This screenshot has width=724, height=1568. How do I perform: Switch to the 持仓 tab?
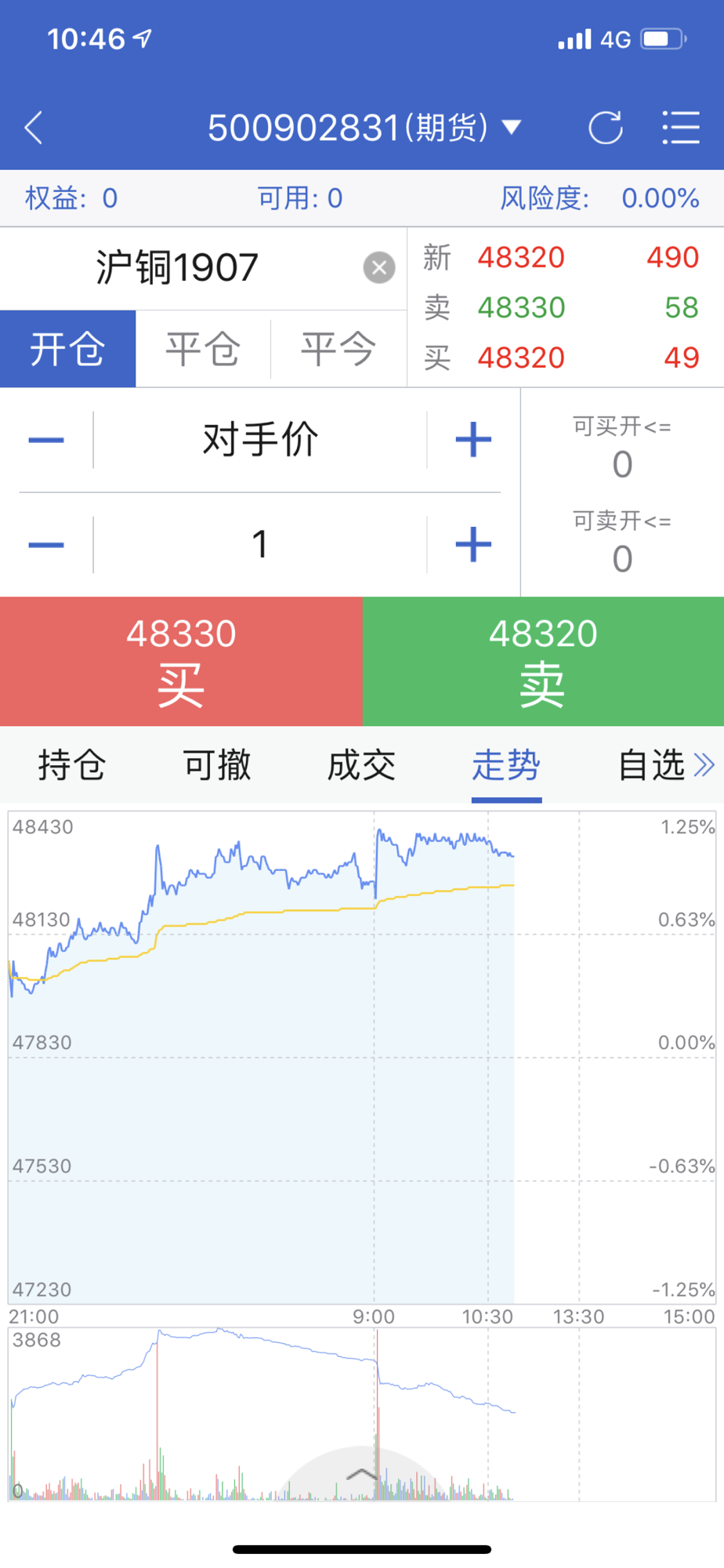coord(71,765)
